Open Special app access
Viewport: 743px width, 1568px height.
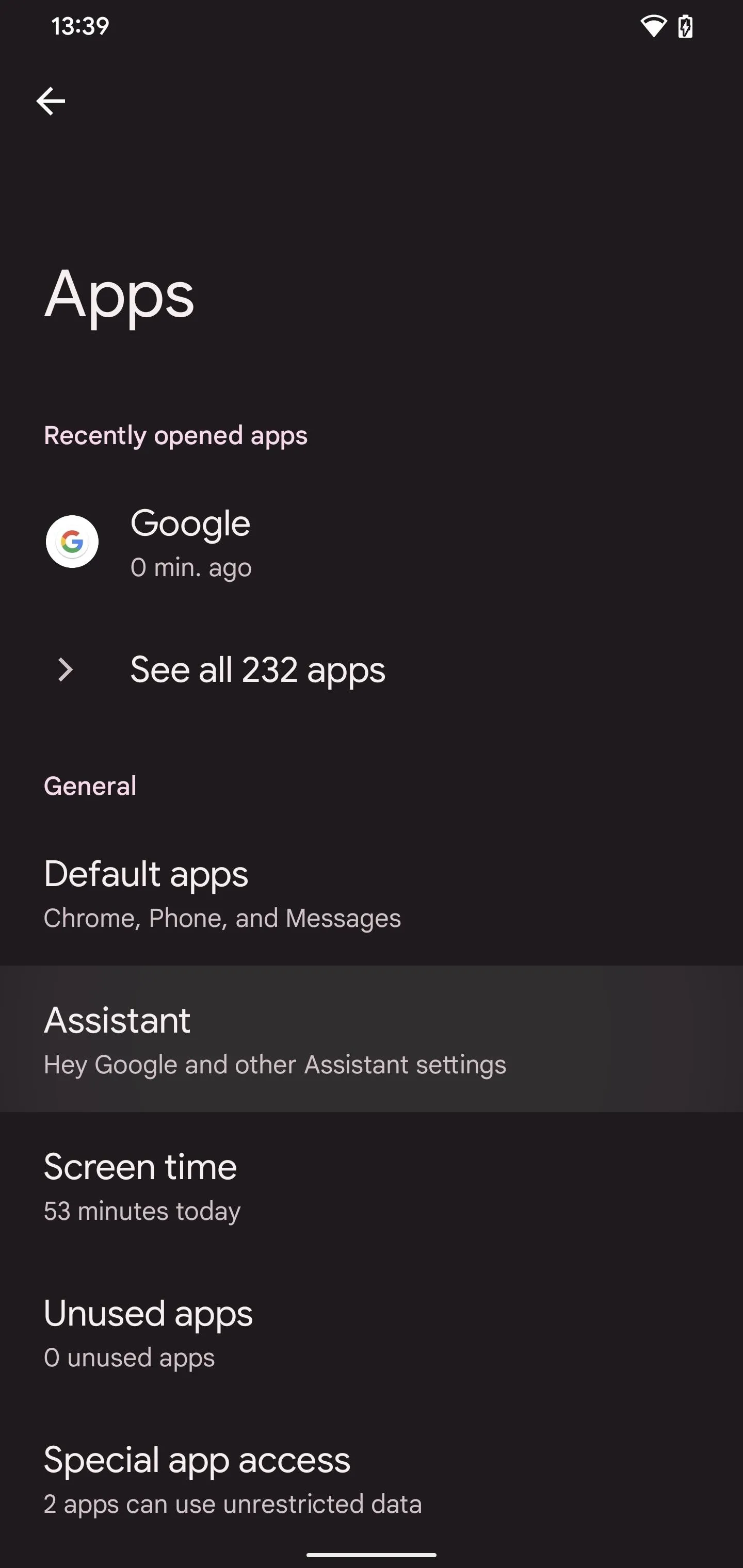[x=372, y=1478]
